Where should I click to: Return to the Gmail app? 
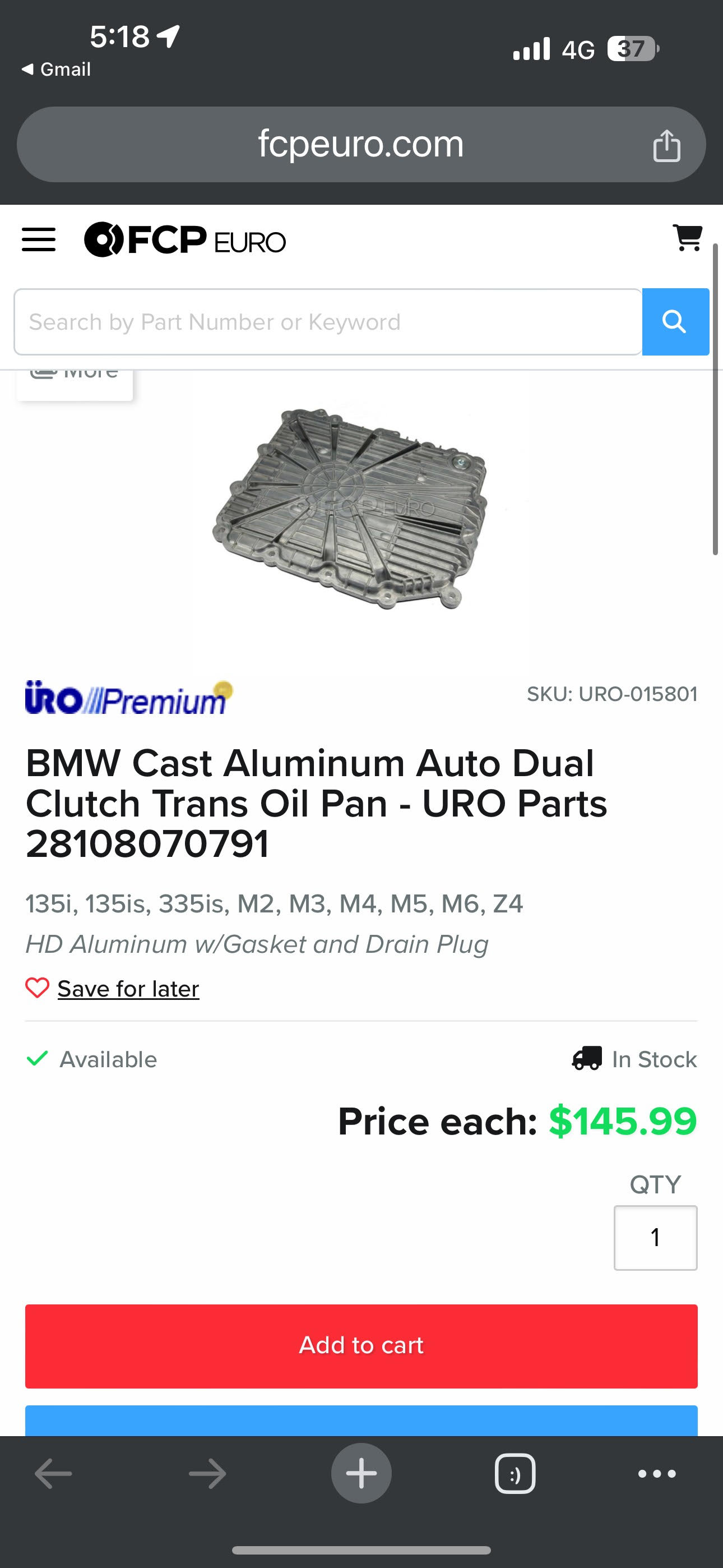click(57, 70)
